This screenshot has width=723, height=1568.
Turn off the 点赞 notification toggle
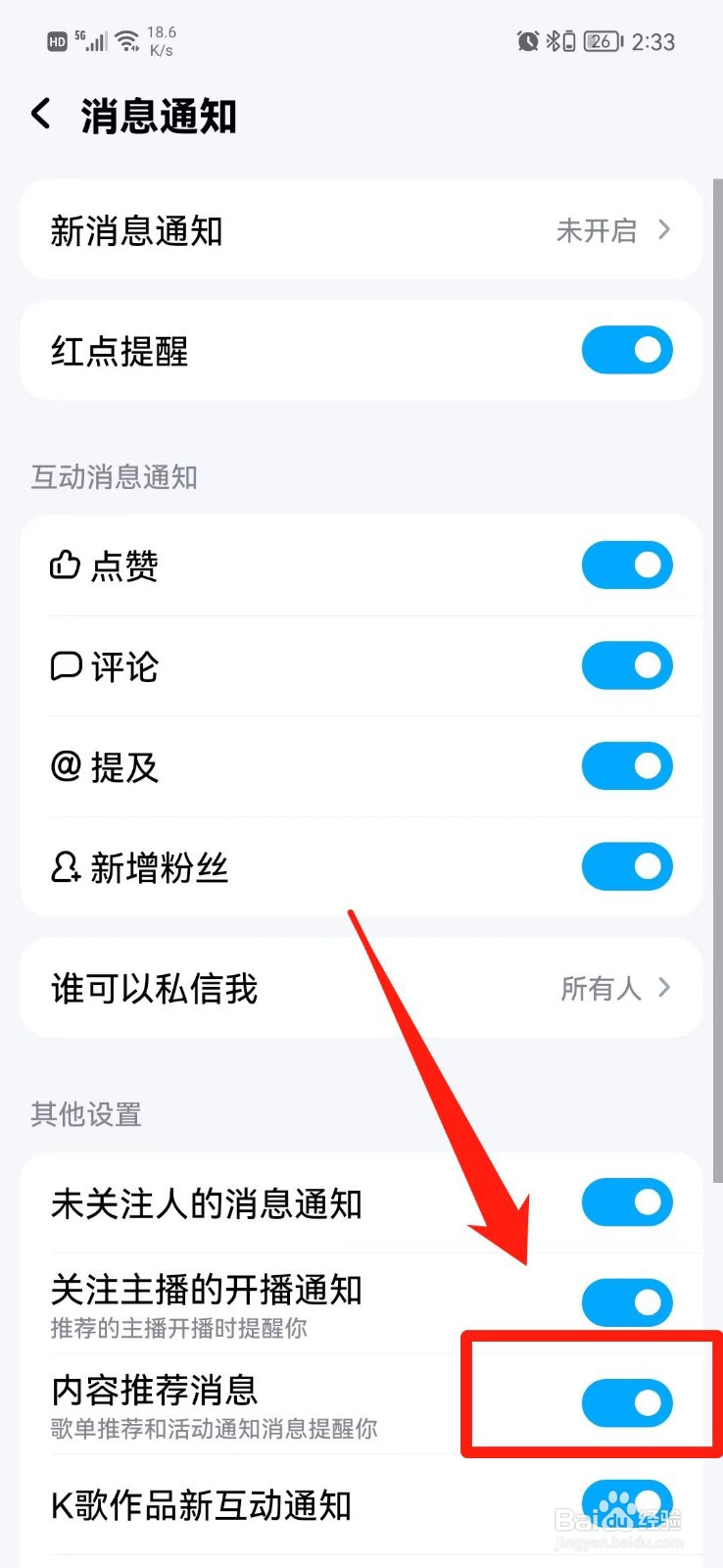627,564
